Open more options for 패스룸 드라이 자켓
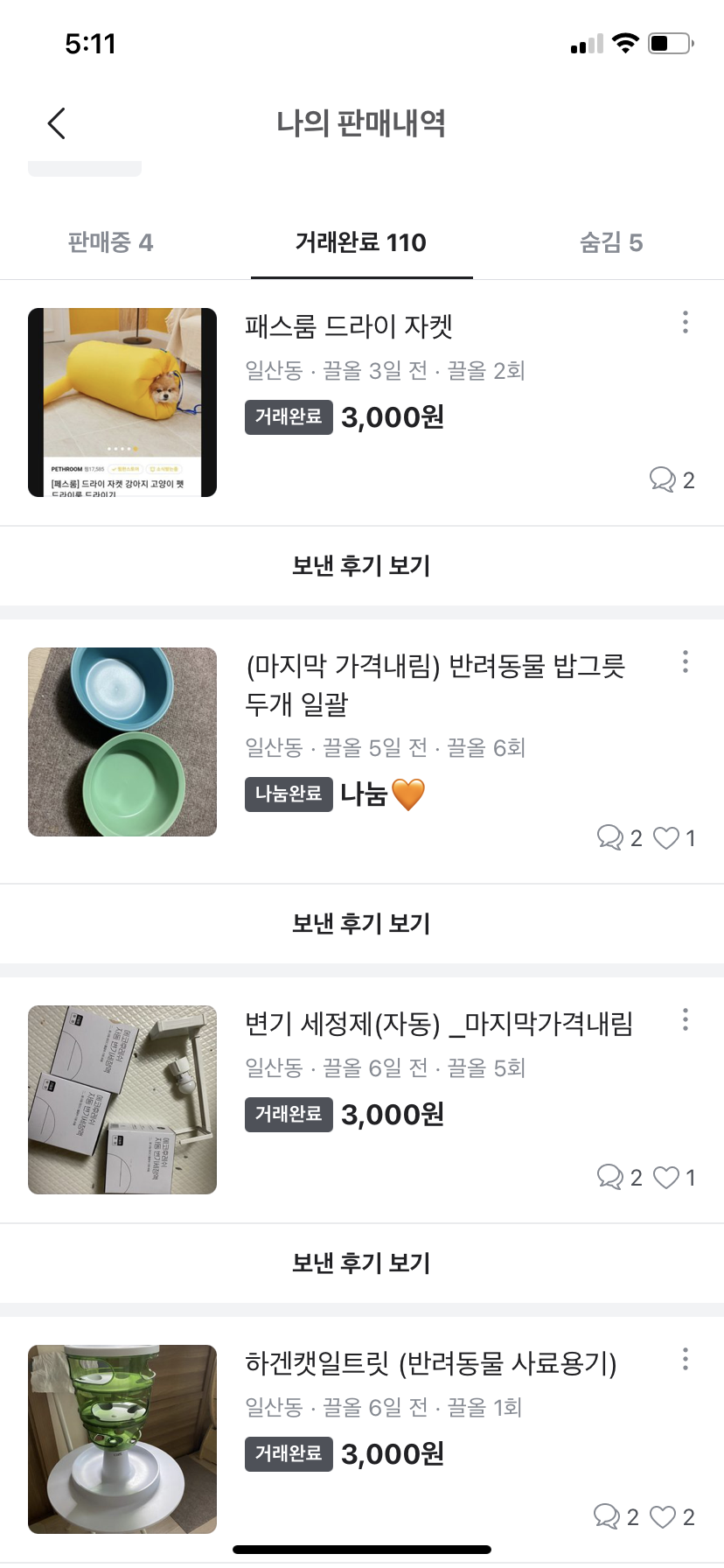Screen dimensions: 724x1568 coord(686,322)
